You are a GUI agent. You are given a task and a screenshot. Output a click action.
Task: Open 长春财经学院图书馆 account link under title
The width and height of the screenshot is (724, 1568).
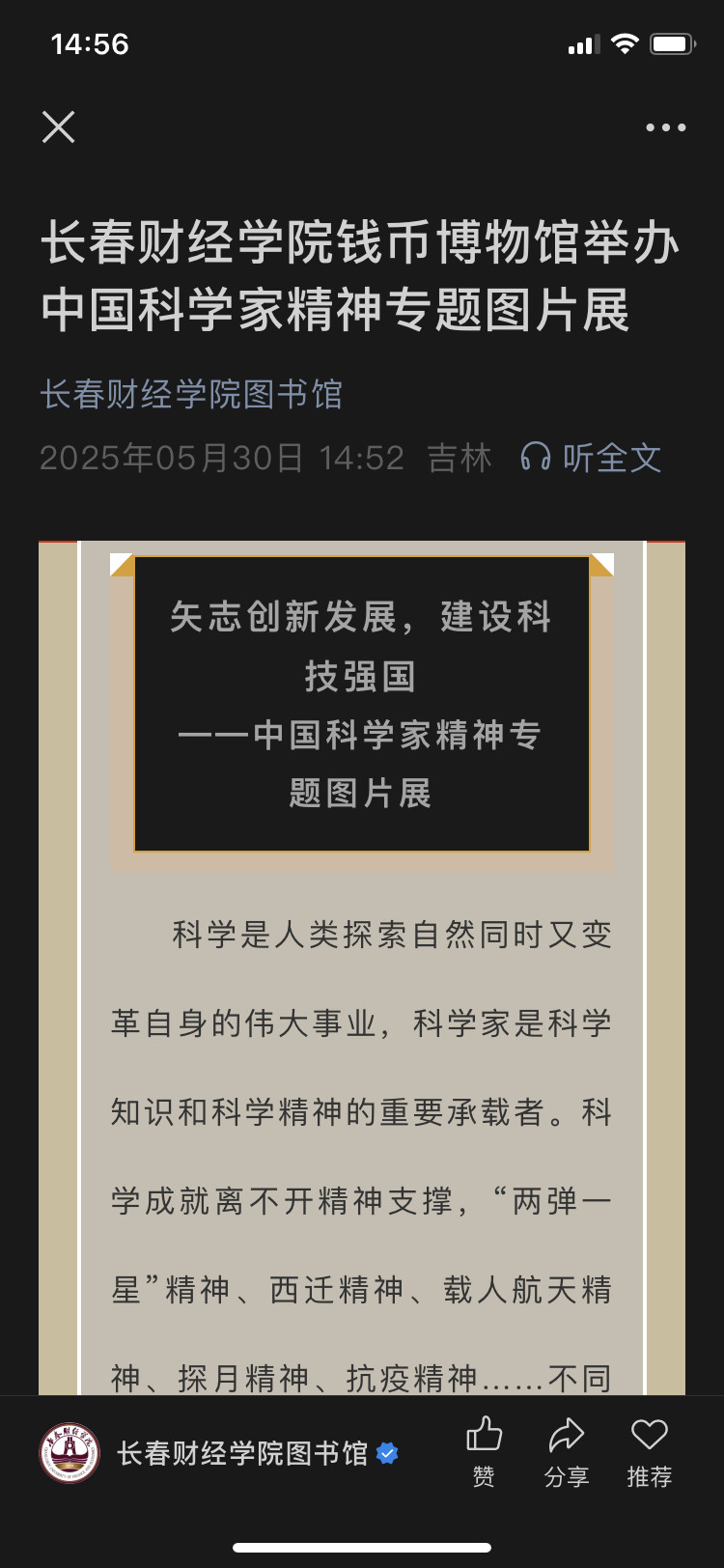191,394
